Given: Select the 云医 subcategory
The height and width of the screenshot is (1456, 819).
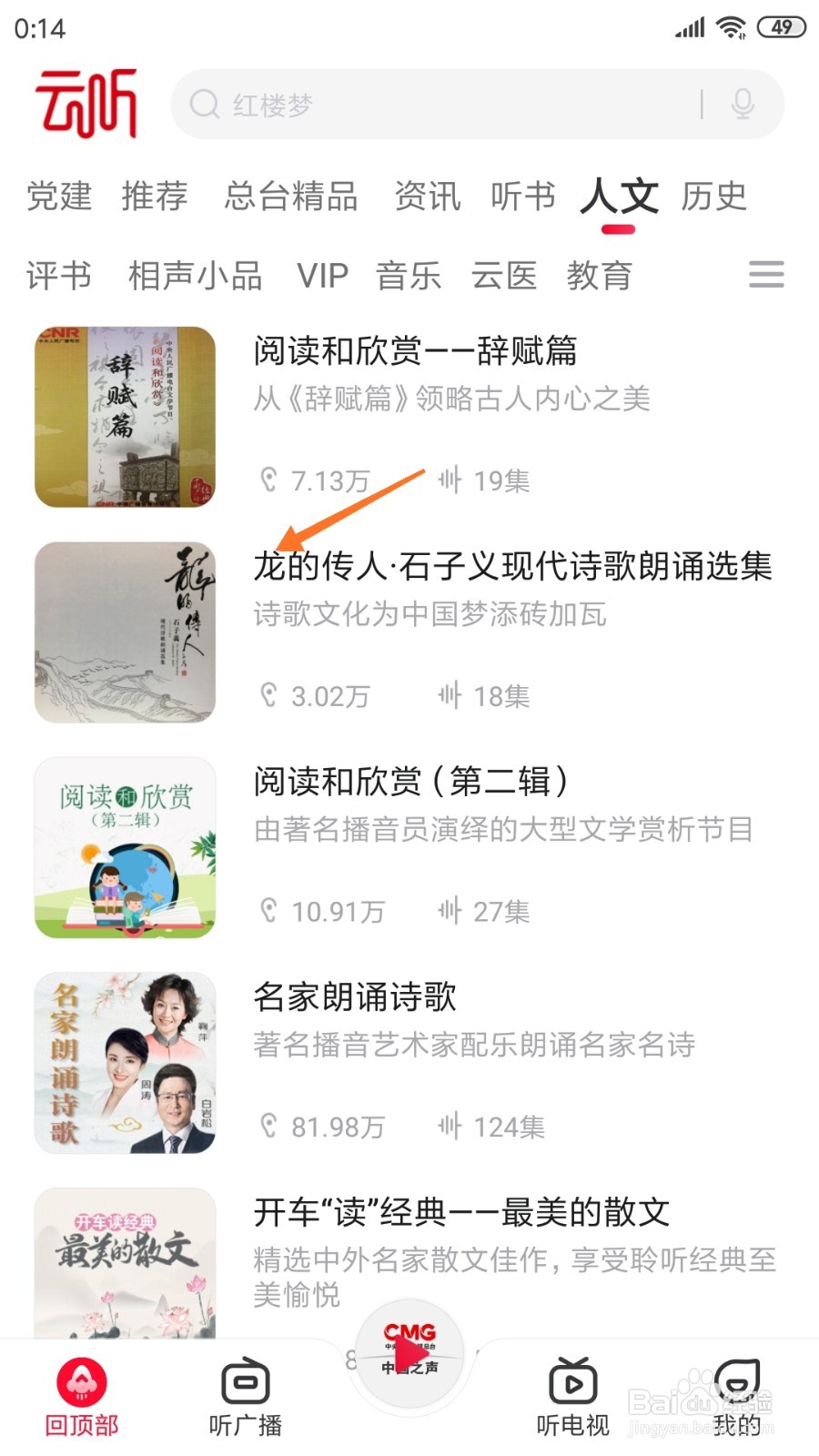Looking at the screenshot, I should tap(503, 276).
